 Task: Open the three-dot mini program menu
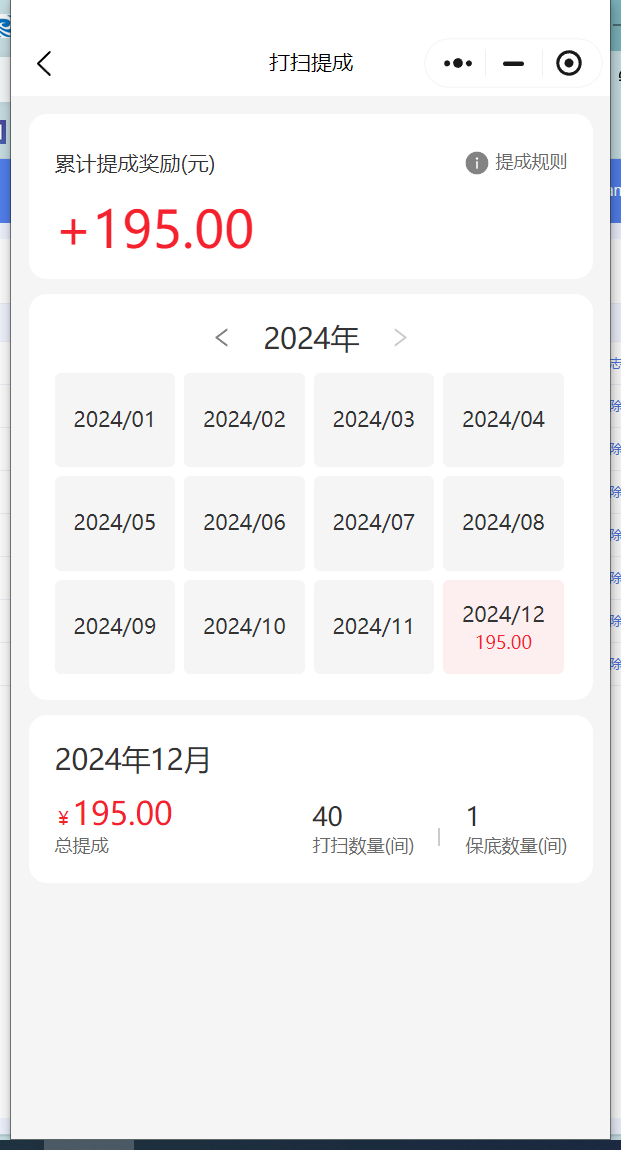click(x=458, y=64)
